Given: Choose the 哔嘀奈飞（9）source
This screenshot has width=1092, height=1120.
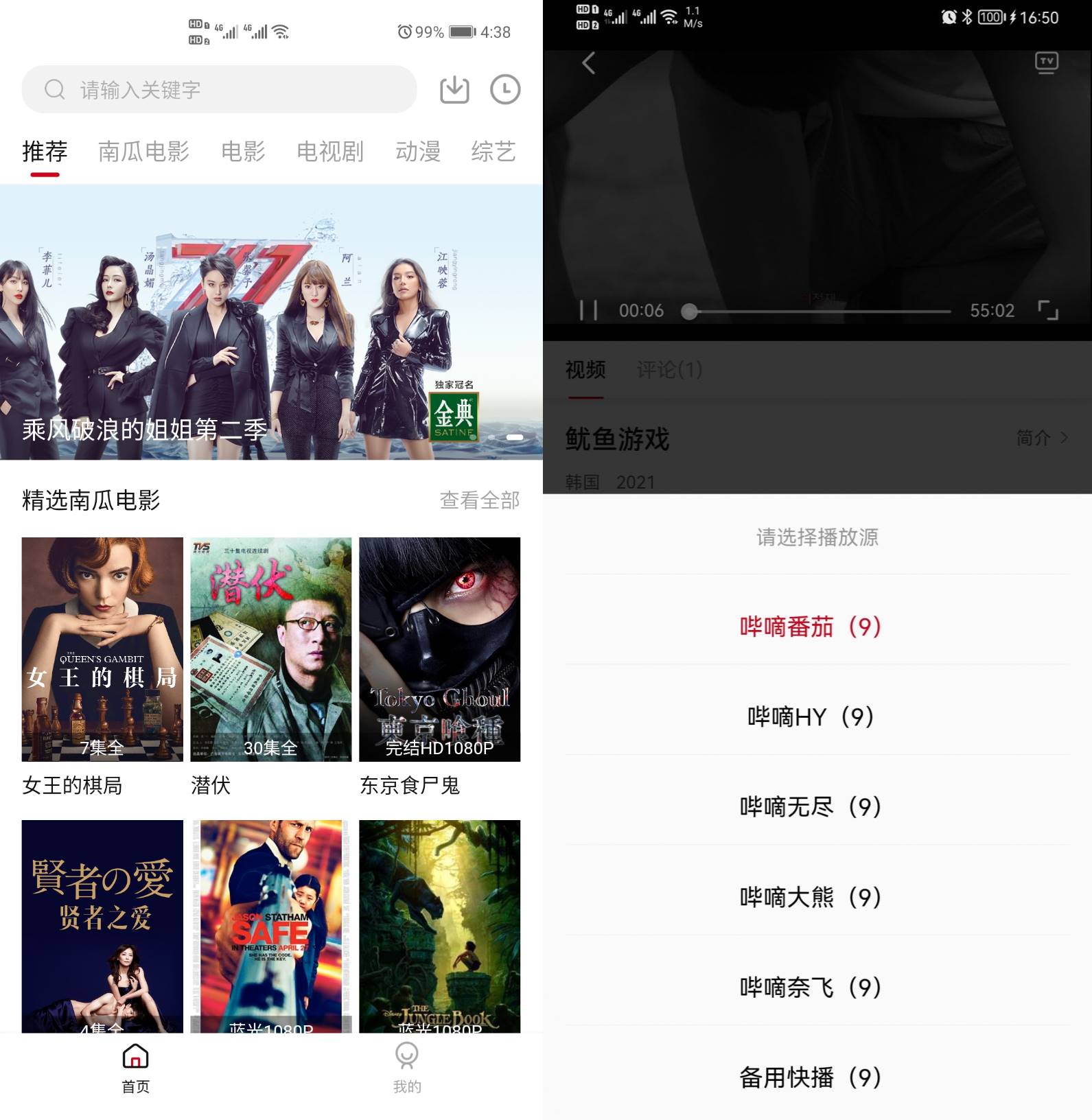Looking at the screenshot, I should point(812,987).
